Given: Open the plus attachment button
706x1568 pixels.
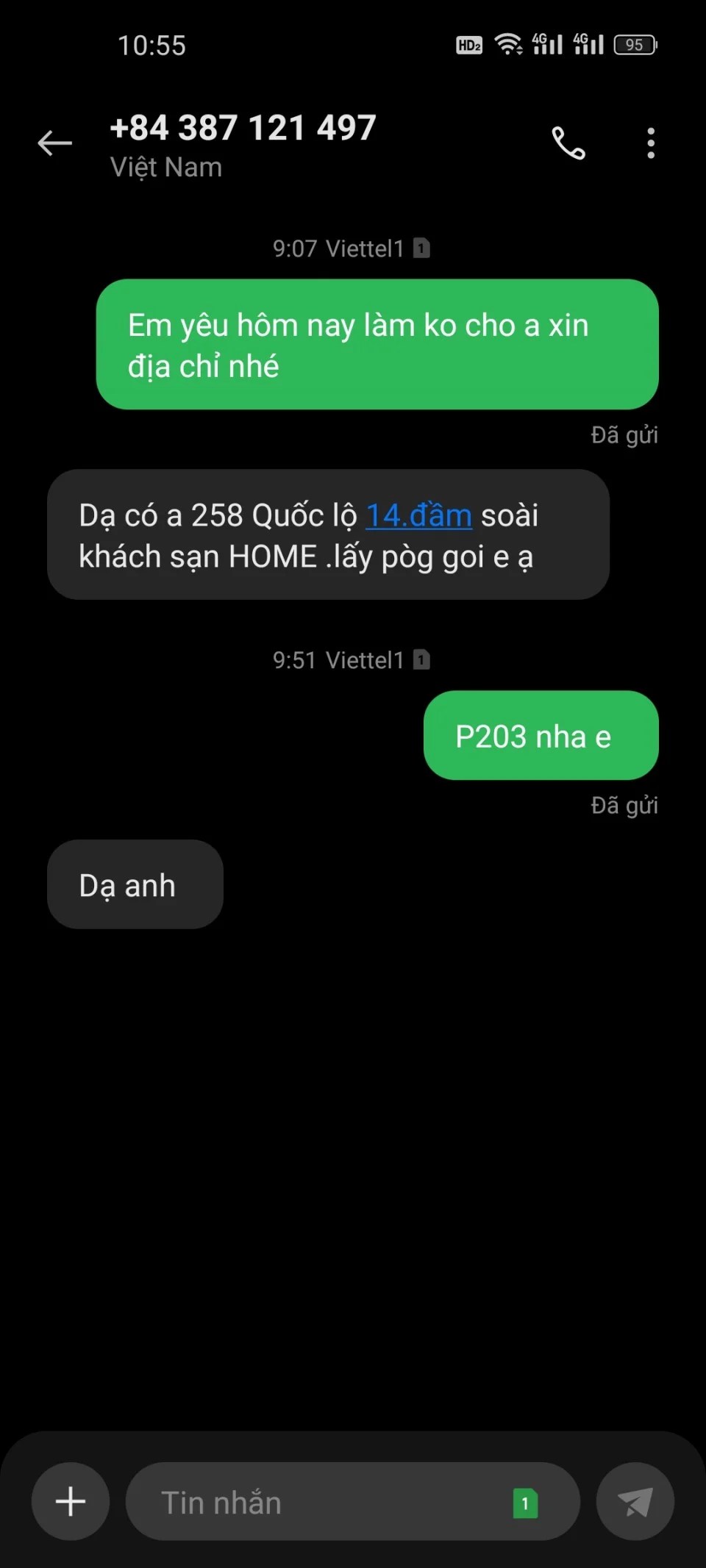Looking at the screenshot, I should click(x=71, y=1501).
